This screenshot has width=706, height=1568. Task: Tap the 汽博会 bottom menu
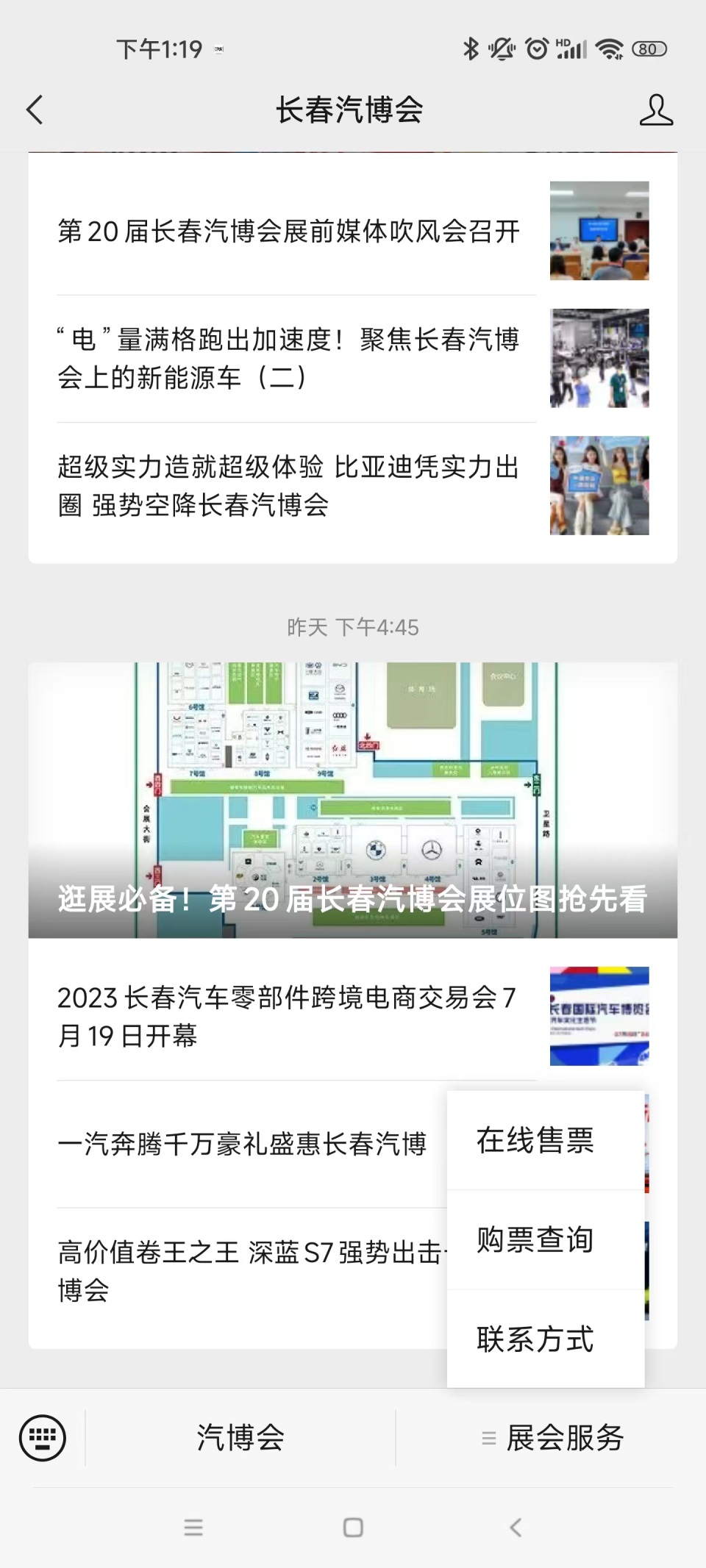coord(240,1438)
